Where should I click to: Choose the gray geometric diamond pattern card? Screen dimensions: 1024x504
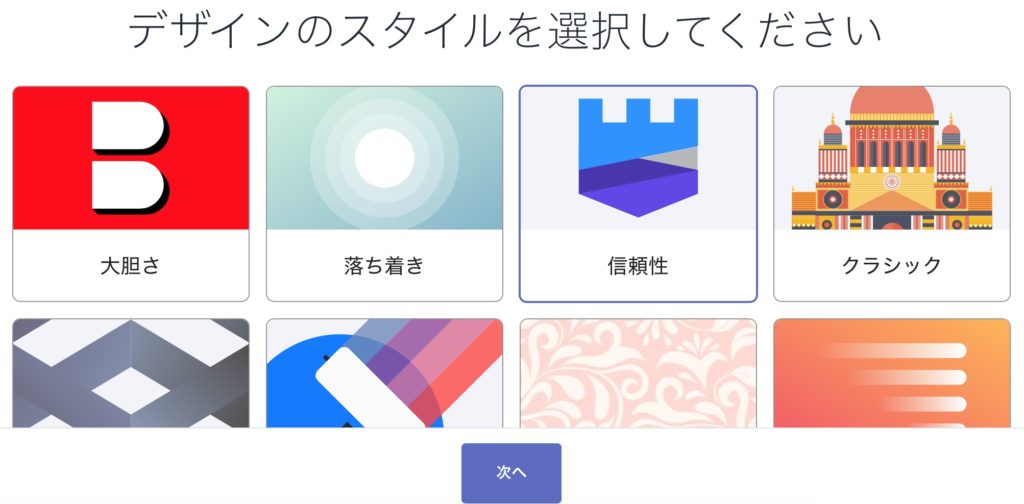(130, 372)
